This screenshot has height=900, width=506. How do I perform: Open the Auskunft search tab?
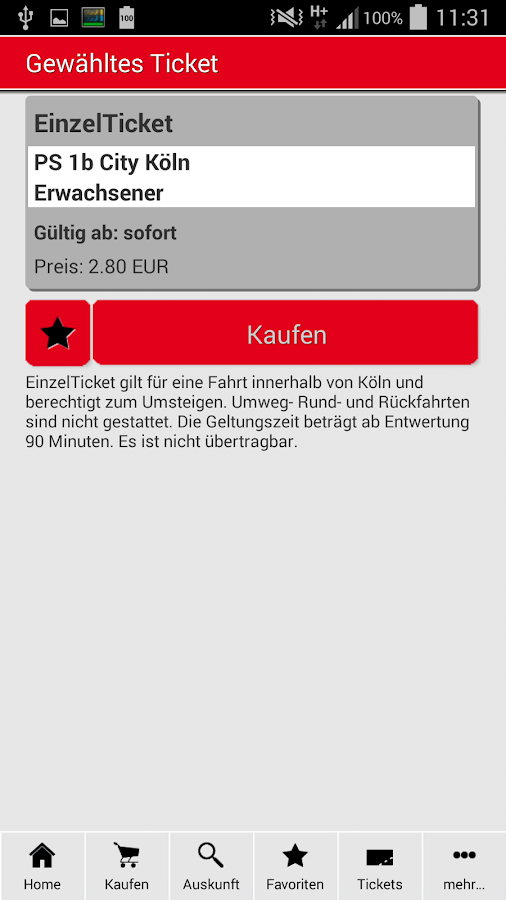click(x=211, y=866)
